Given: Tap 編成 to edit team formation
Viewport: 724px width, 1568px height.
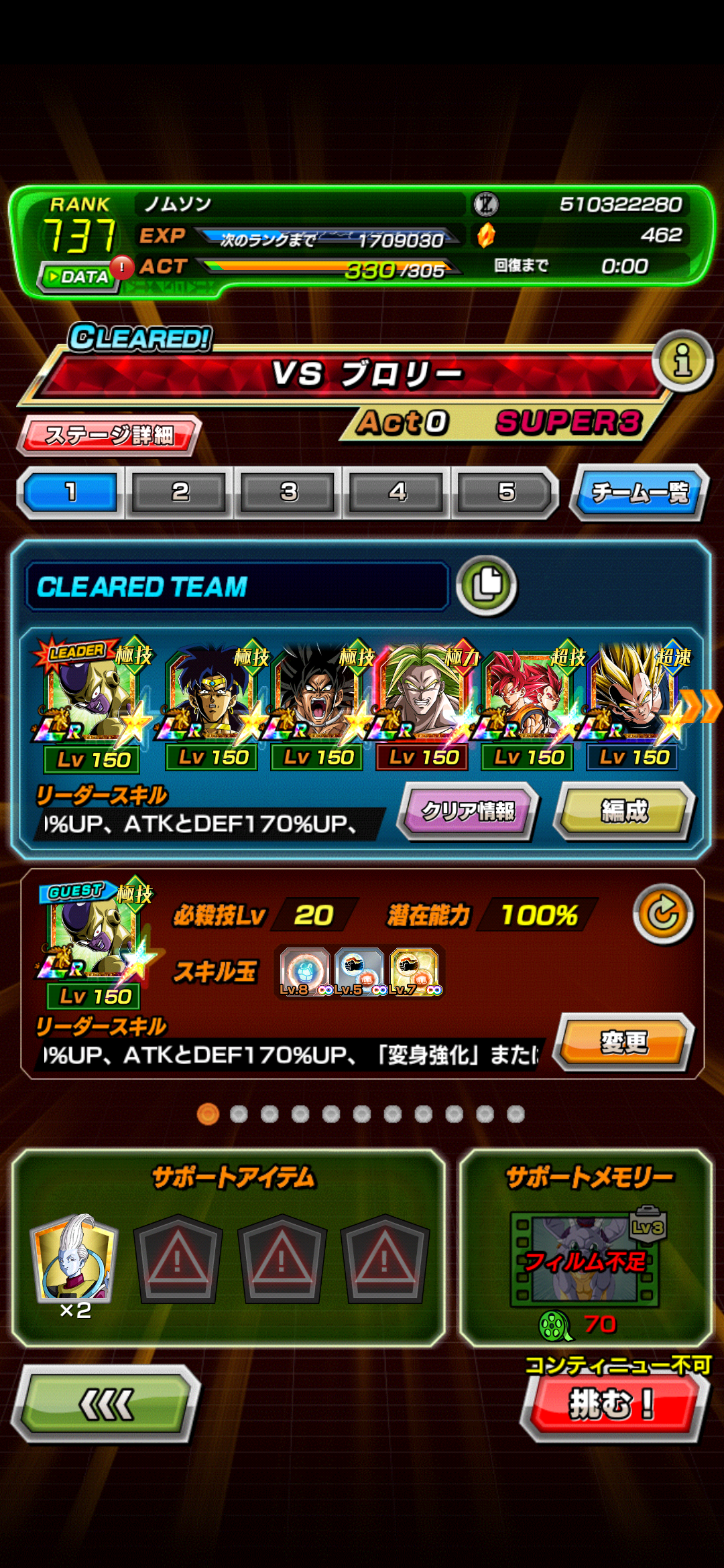Looking at the screenshot, I should coord(625,811).
